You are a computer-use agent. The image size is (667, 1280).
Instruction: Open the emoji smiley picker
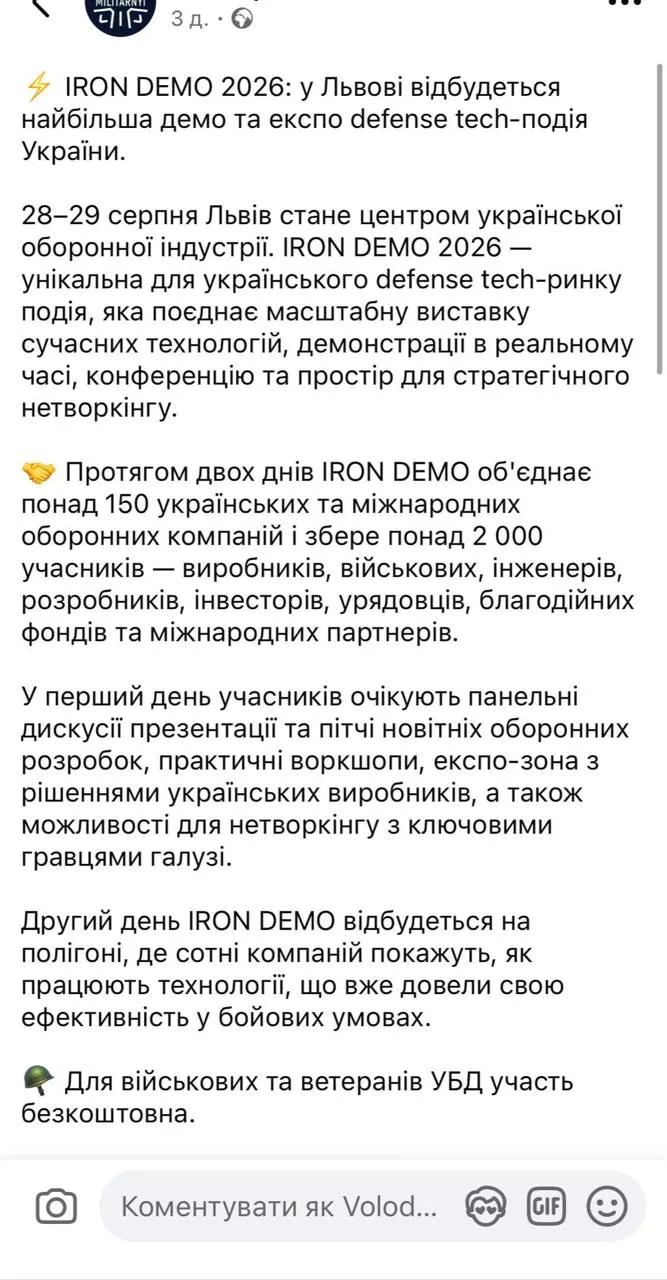click(606, 1207)
